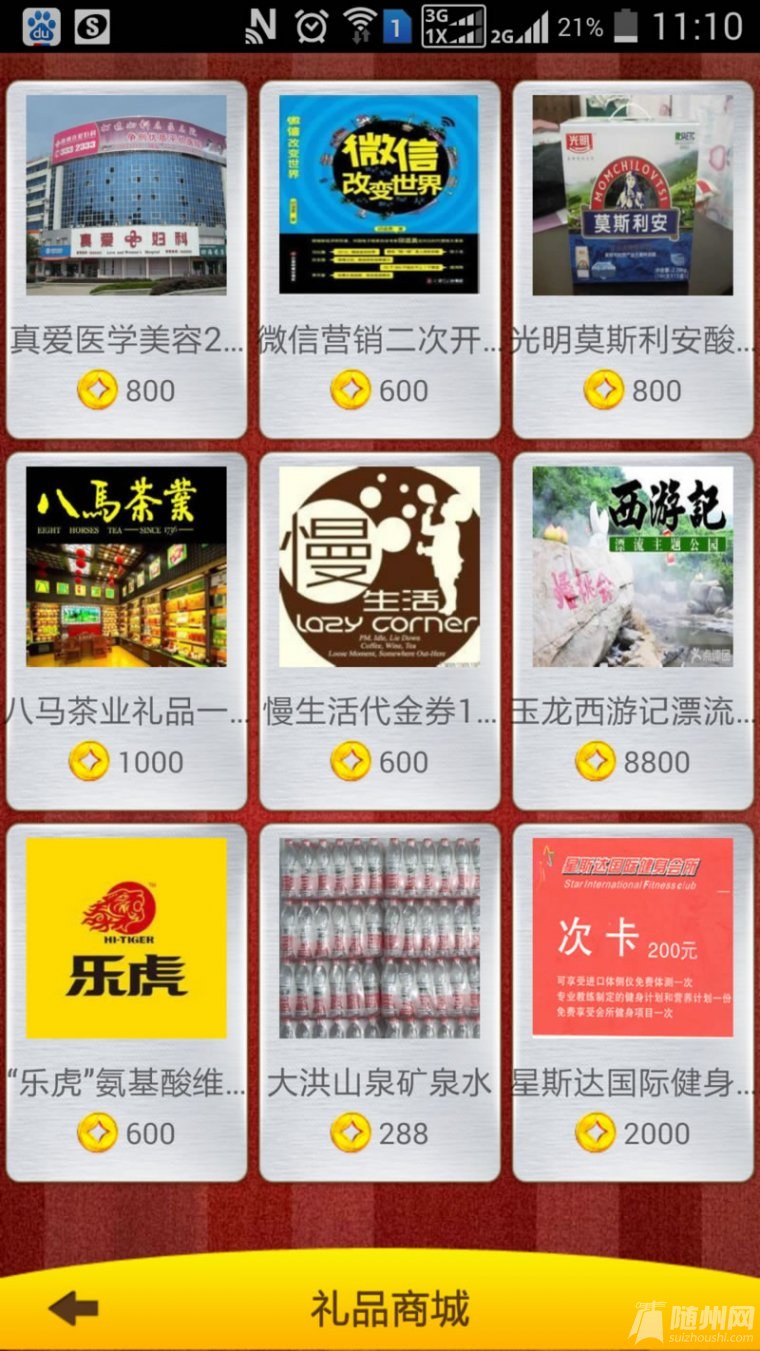The width and height of the screenshot is (760, 1351).
Task: Go back using the arrow beside 礼品商城
Action: pos(73,1308)
